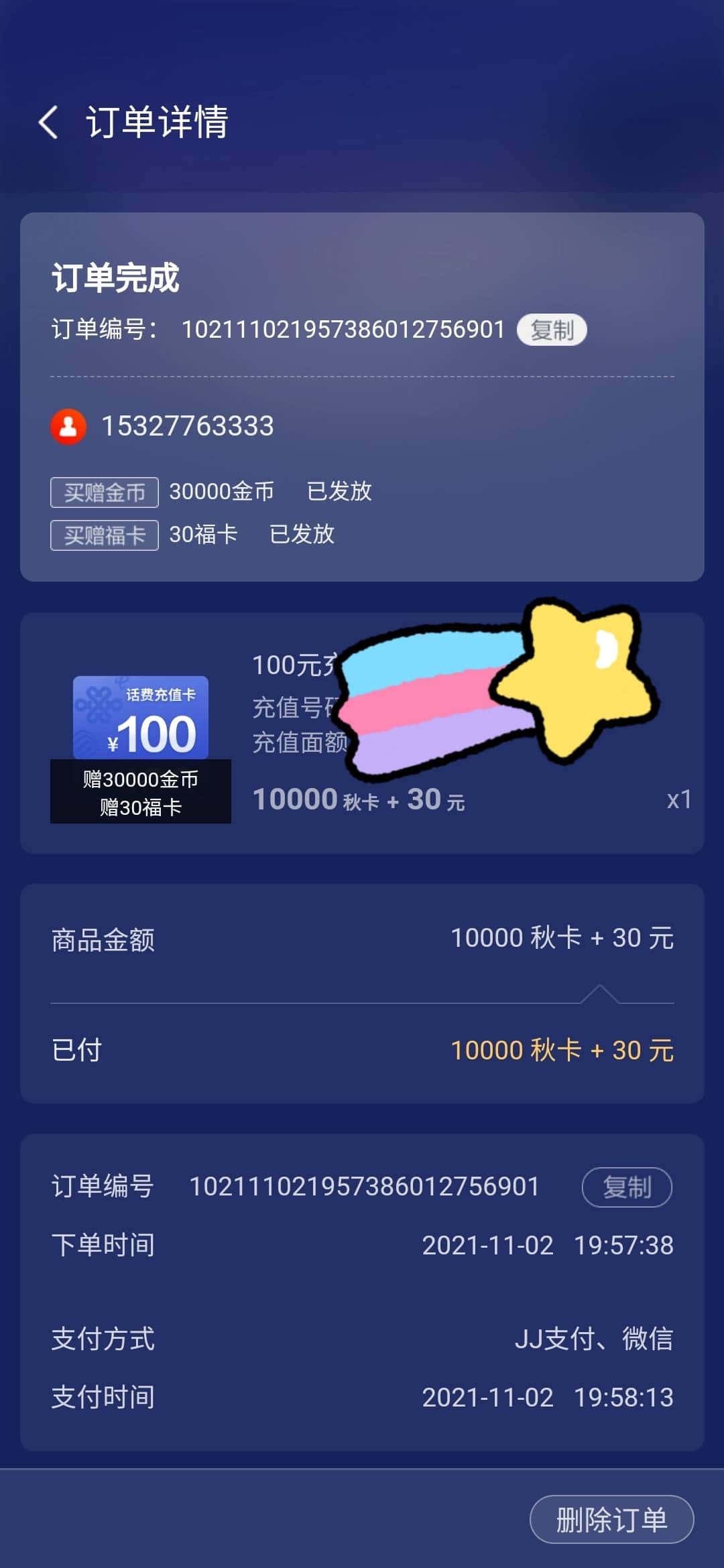Click the 买赠金币 label tag
The width and height of the screenshot is (724, 1568).
(104, 491)
